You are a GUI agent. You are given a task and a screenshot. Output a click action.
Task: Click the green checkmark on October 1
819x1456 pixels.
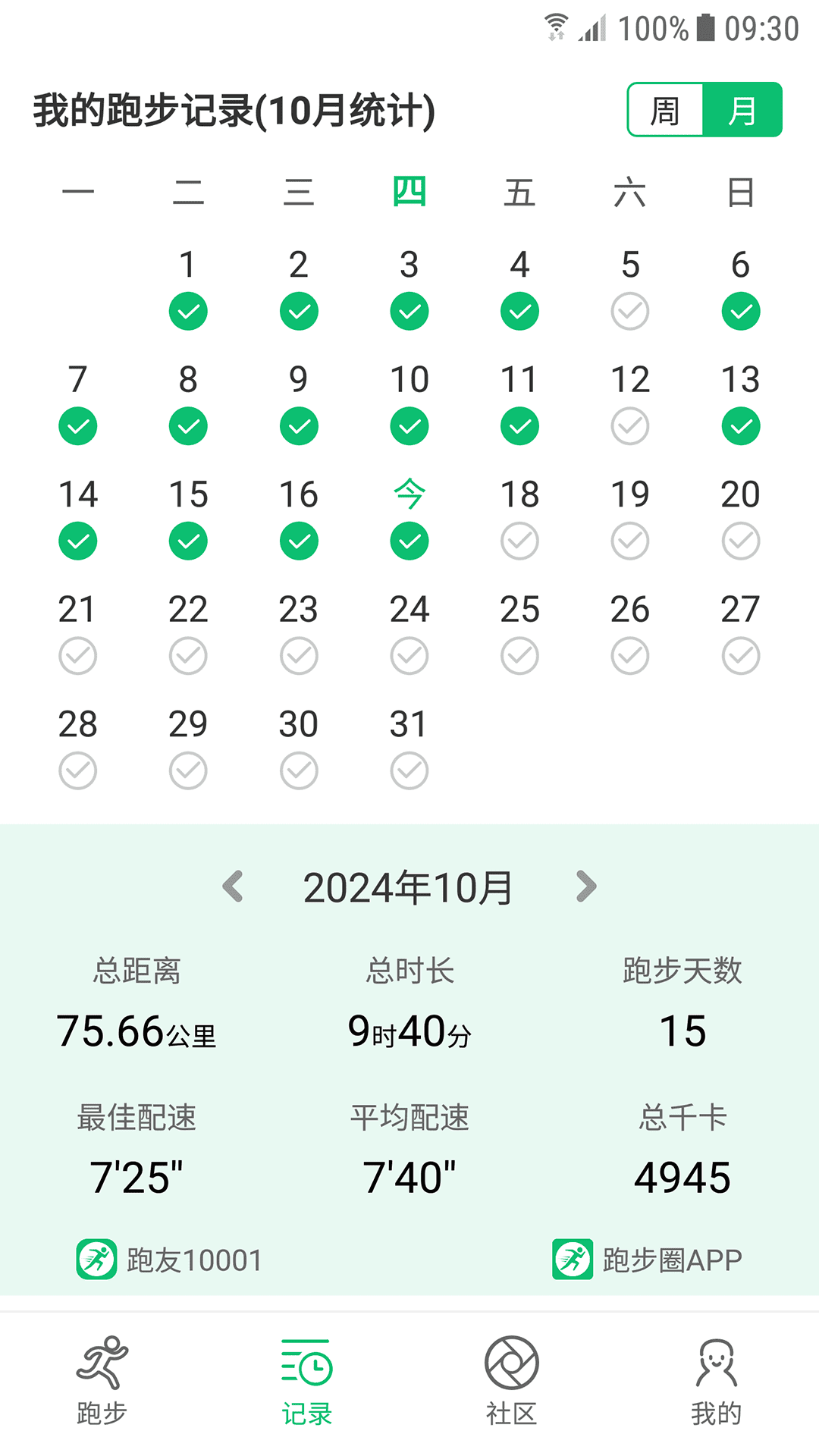point(188,310)
